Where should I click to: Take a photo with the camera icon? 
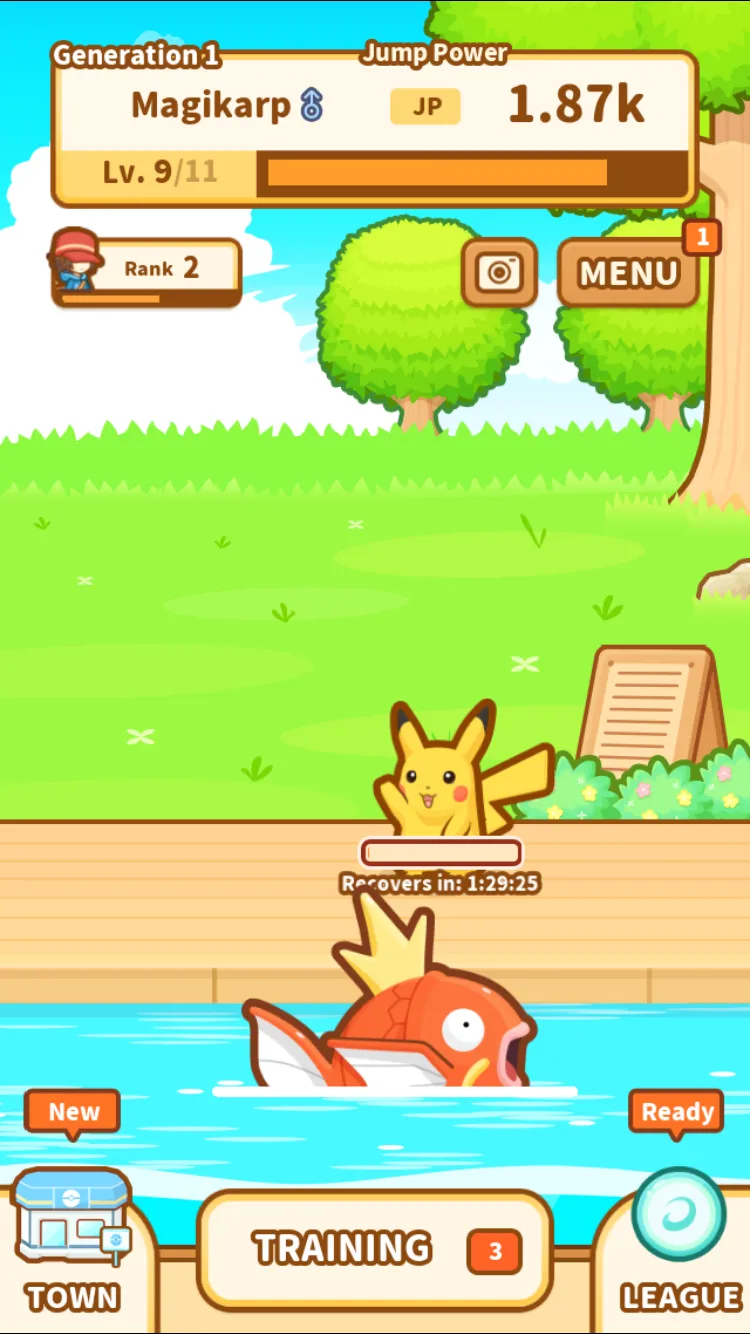pos(499,272)
